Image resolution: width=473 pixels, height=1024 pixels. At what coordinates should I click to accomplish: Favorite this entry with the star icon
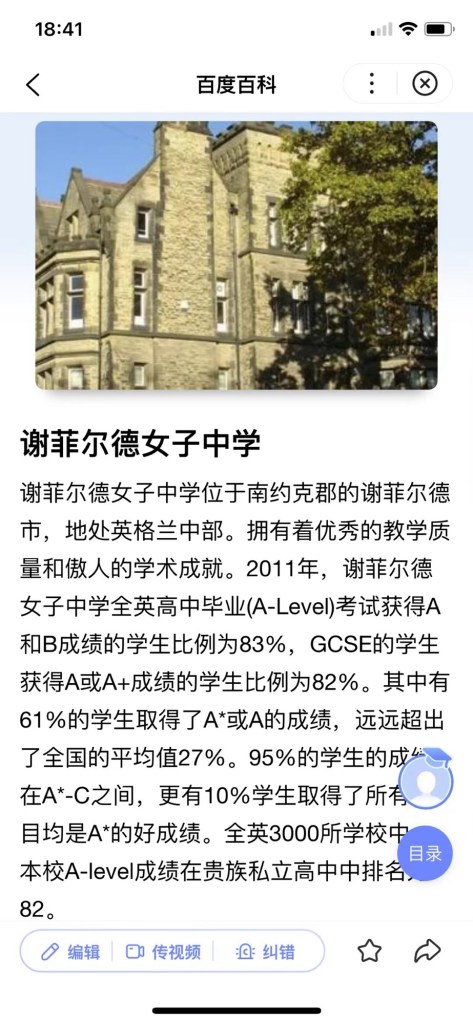coord(369,952)
